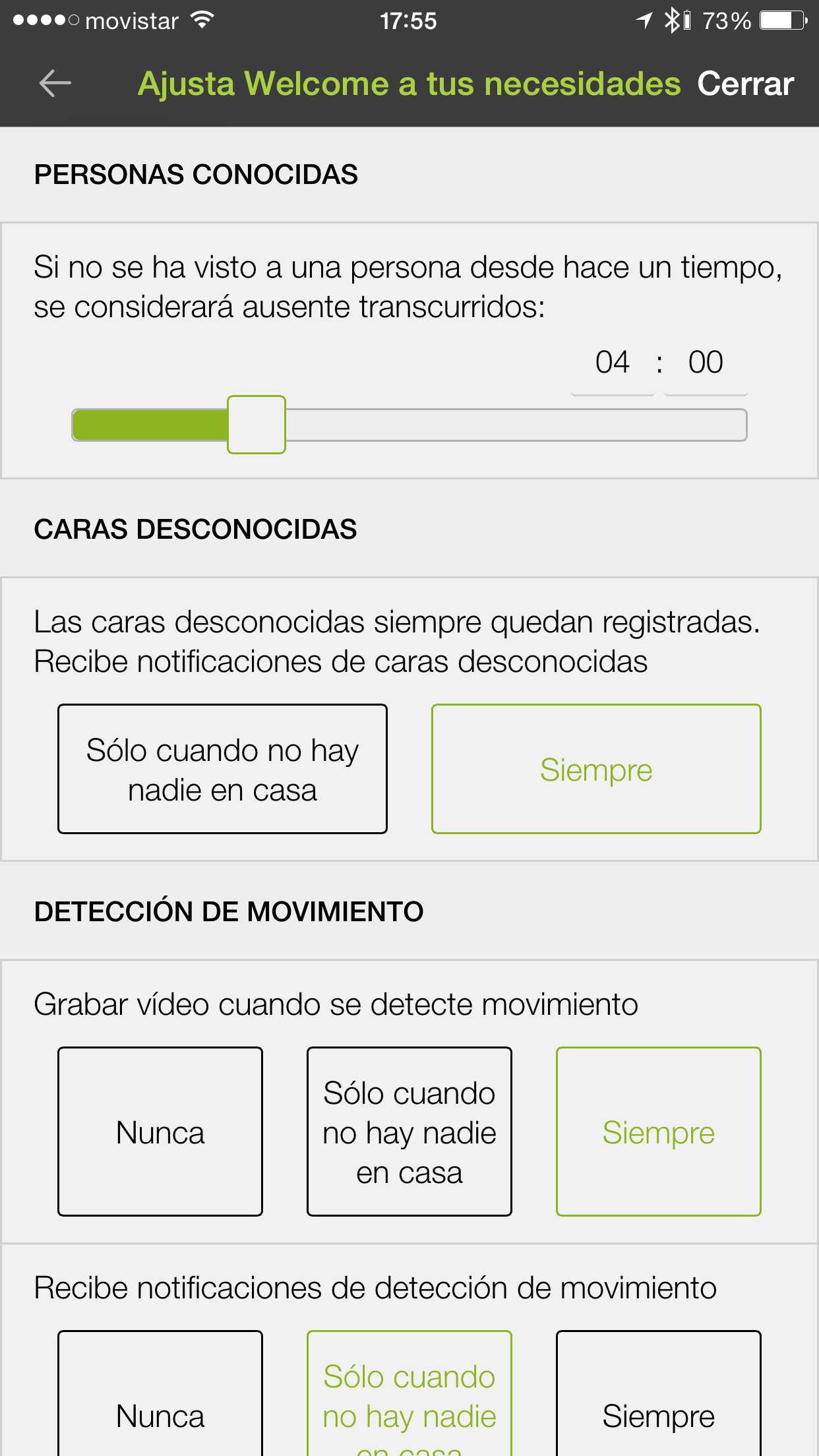Set motion notifications to Nunca

point(160,1405)
